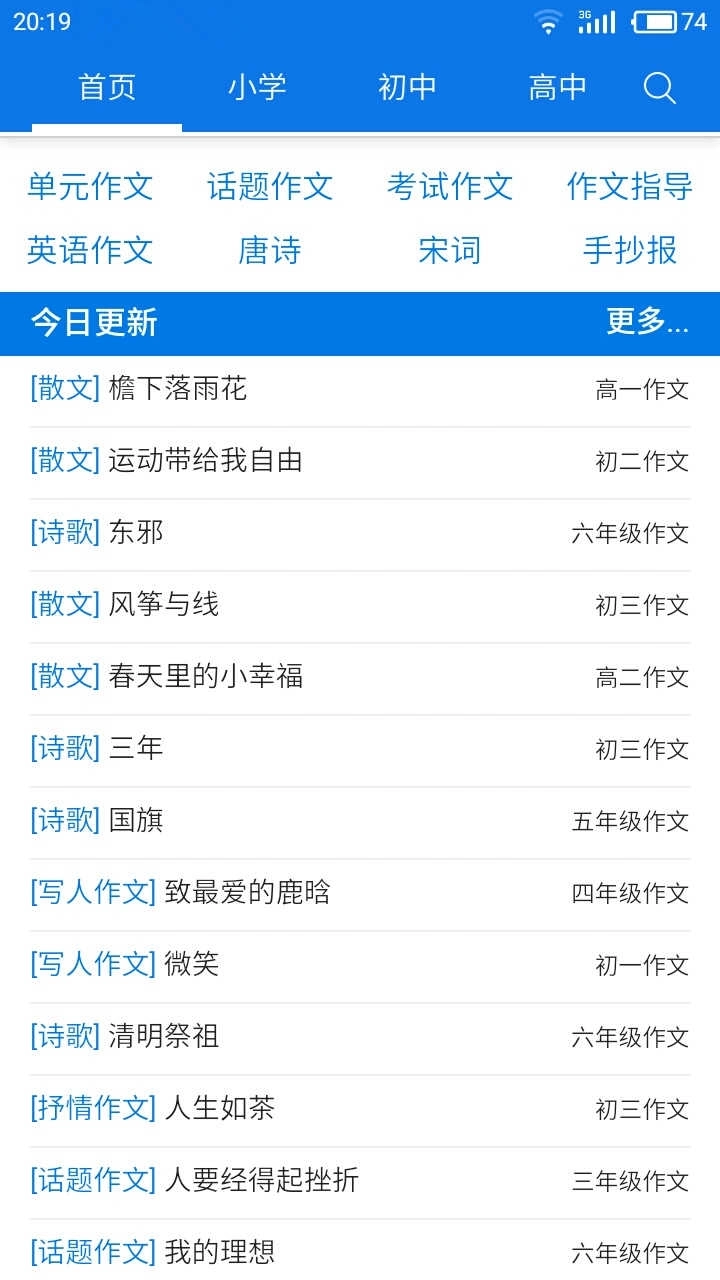Screen dimensions: 720x1280
Task: Open the 考试作文 category
Action: click(450, 188)
